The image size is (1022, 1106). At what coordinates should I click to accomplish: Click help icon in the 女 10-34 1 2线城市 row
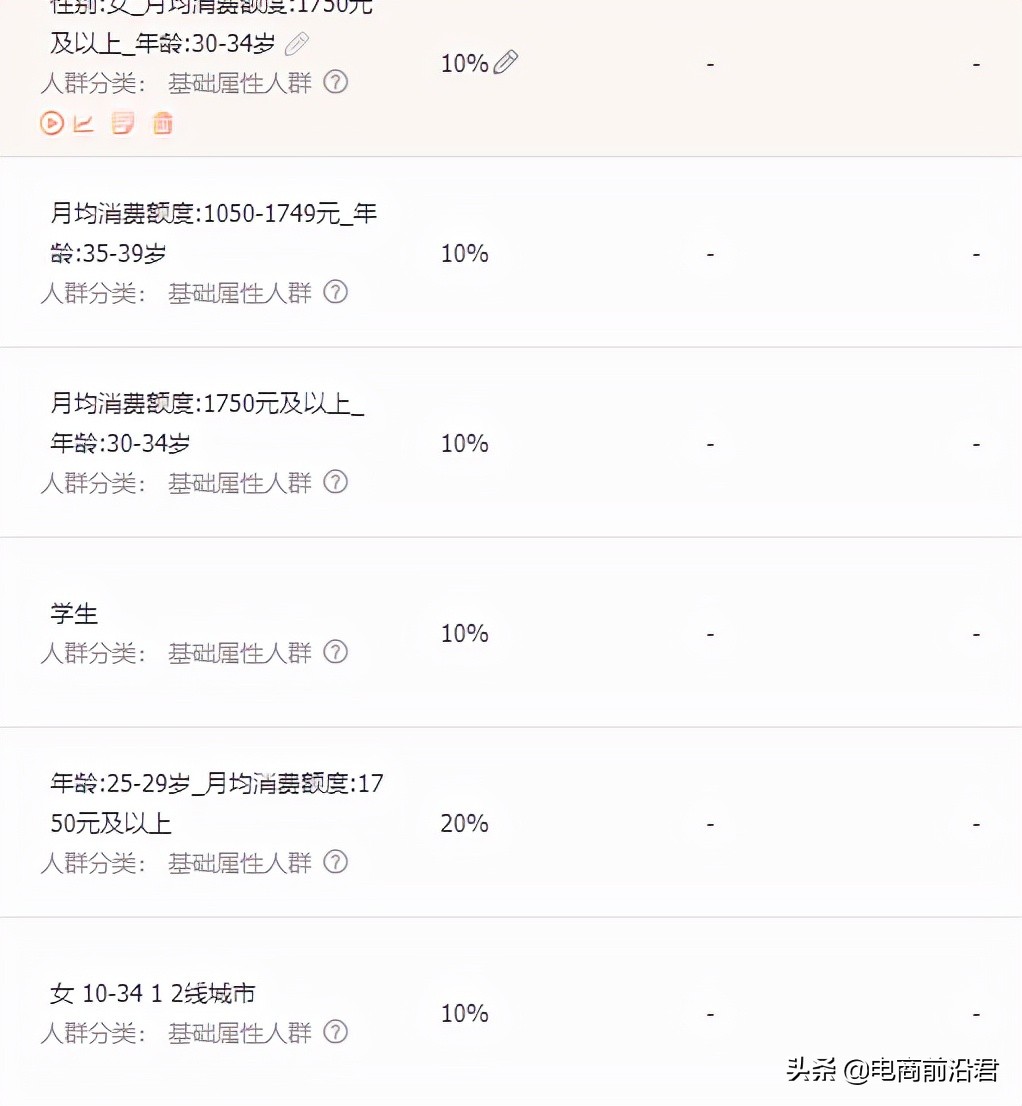tap(336, 1032)
